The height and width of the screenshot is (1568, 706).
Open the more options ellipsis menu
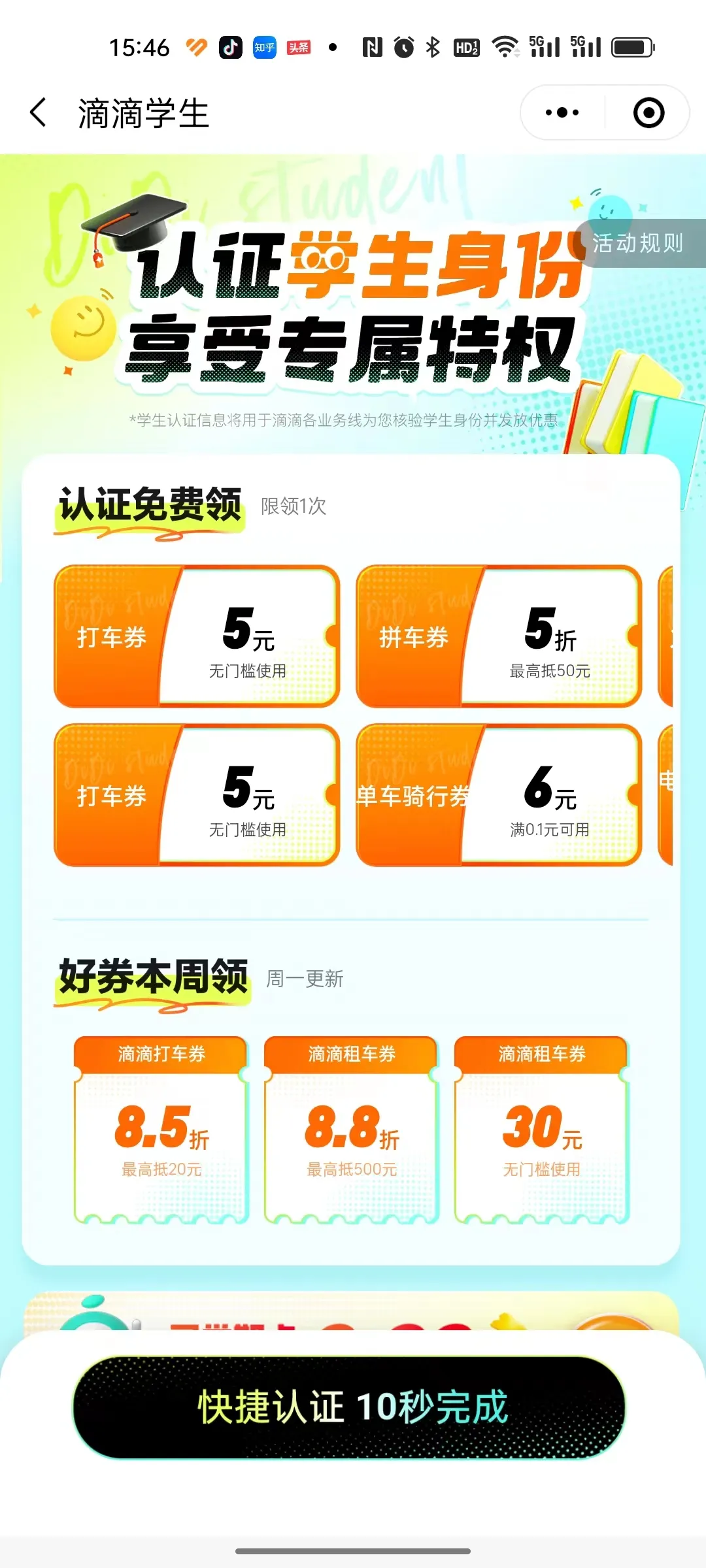coord(561,112)
